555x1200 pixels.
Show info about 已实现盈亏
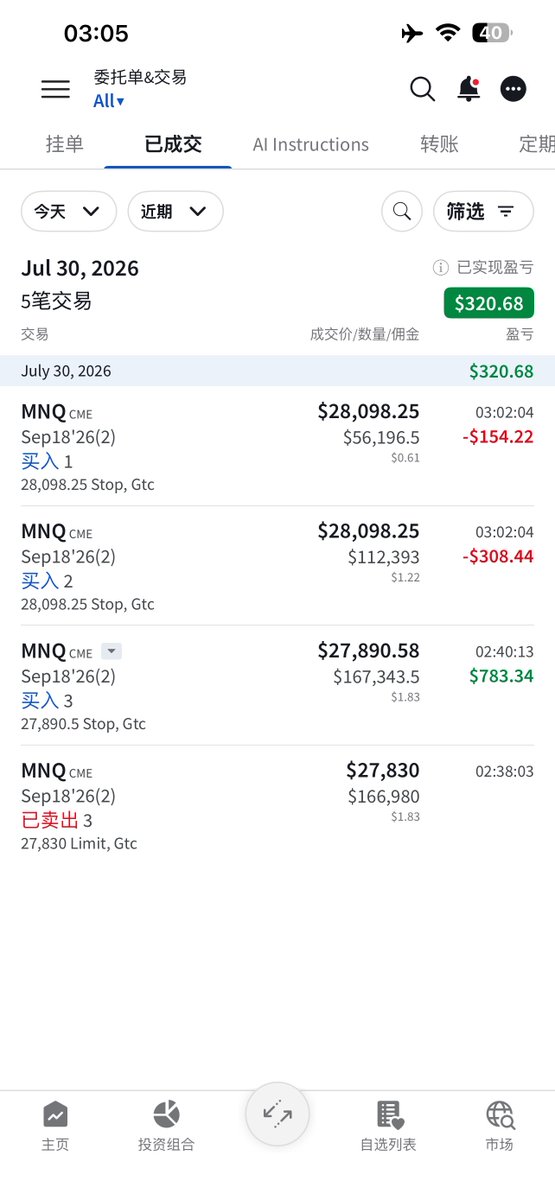click(440, 268)
